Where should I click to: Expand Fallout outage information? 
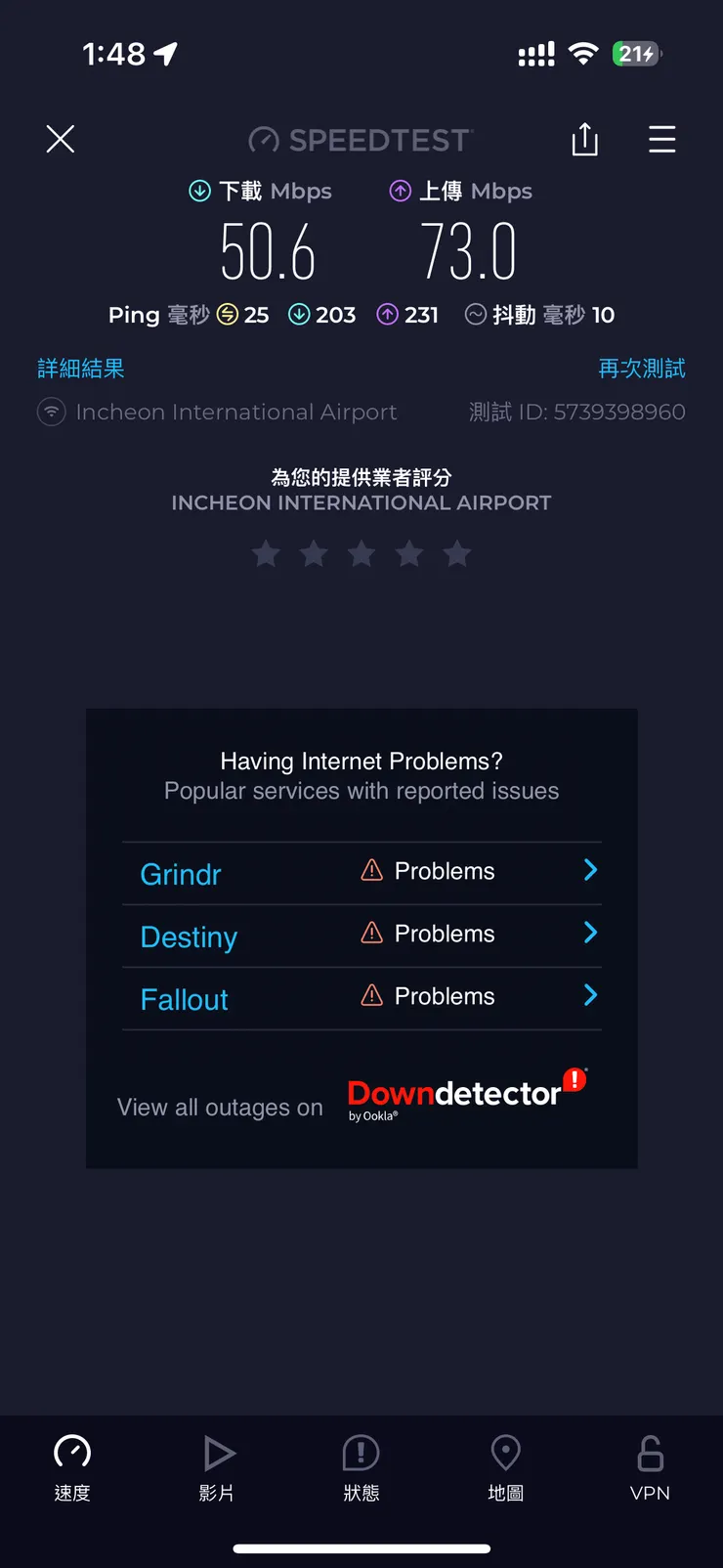point(589,995)
